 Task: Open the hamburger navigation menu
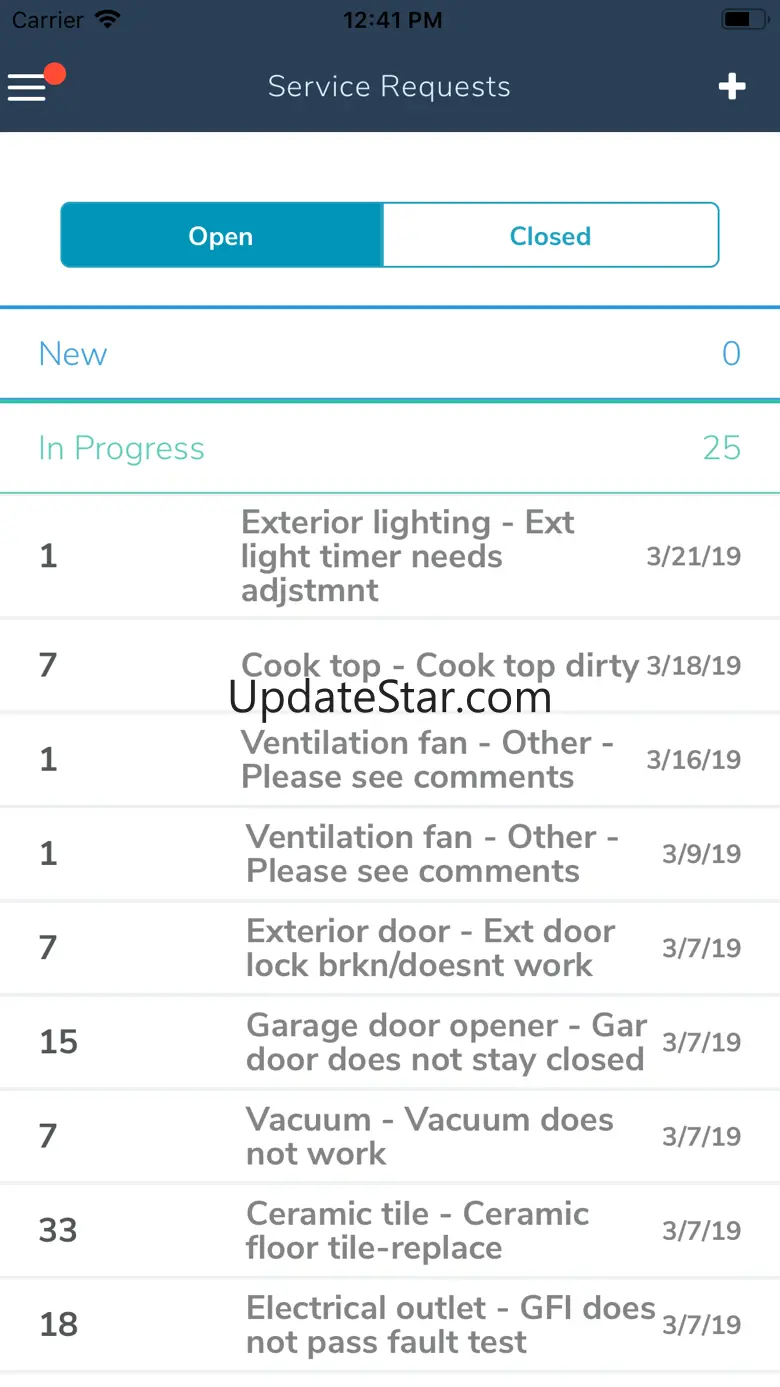point(28,87)
